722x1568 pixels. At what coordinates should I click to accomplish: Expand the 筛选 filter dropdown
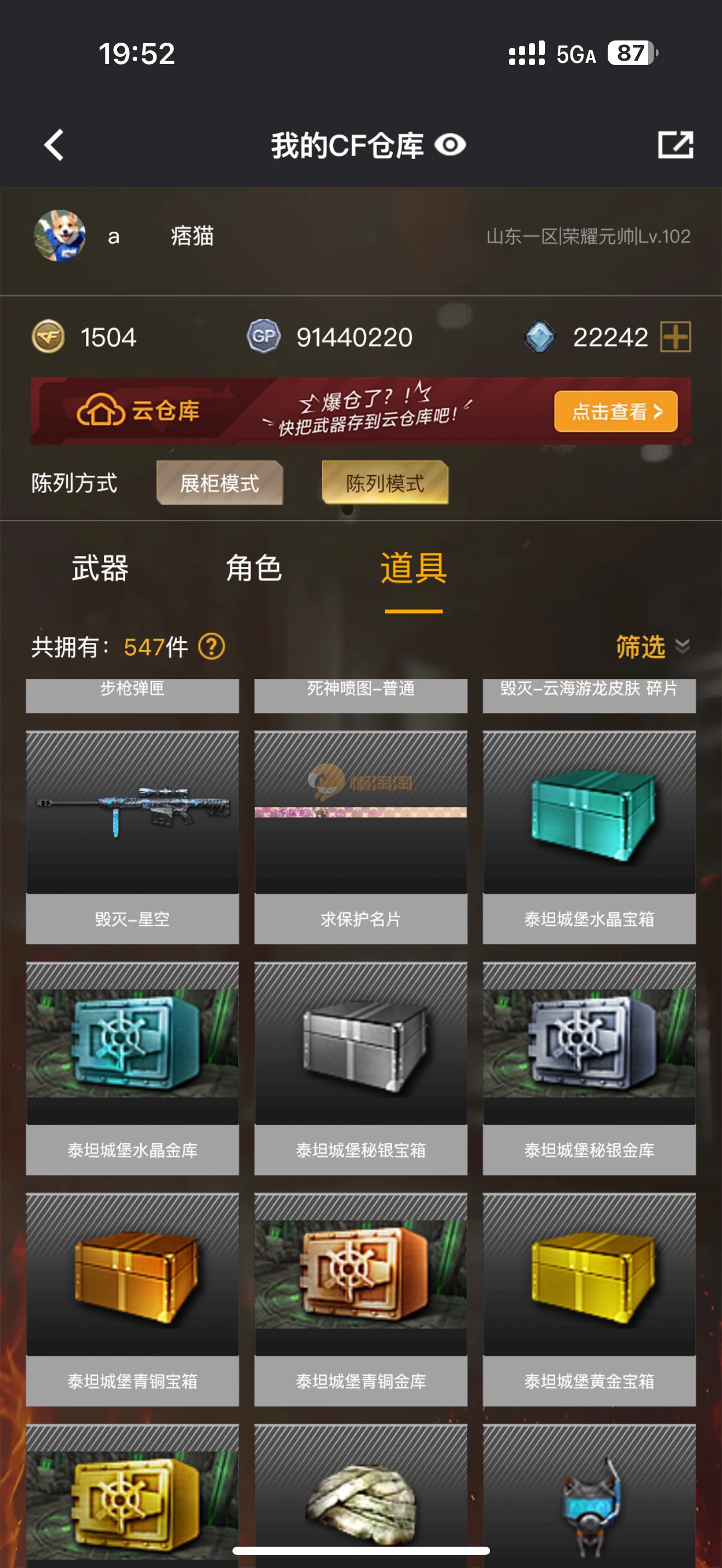pos(651,646)
